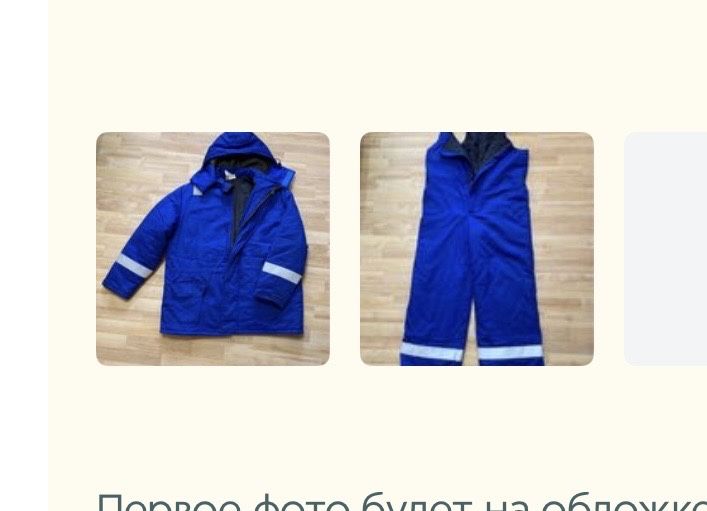Tap the empty photo slot to add a photo
The width and height of the screenshot is (707, 511).
coord(666,248)
